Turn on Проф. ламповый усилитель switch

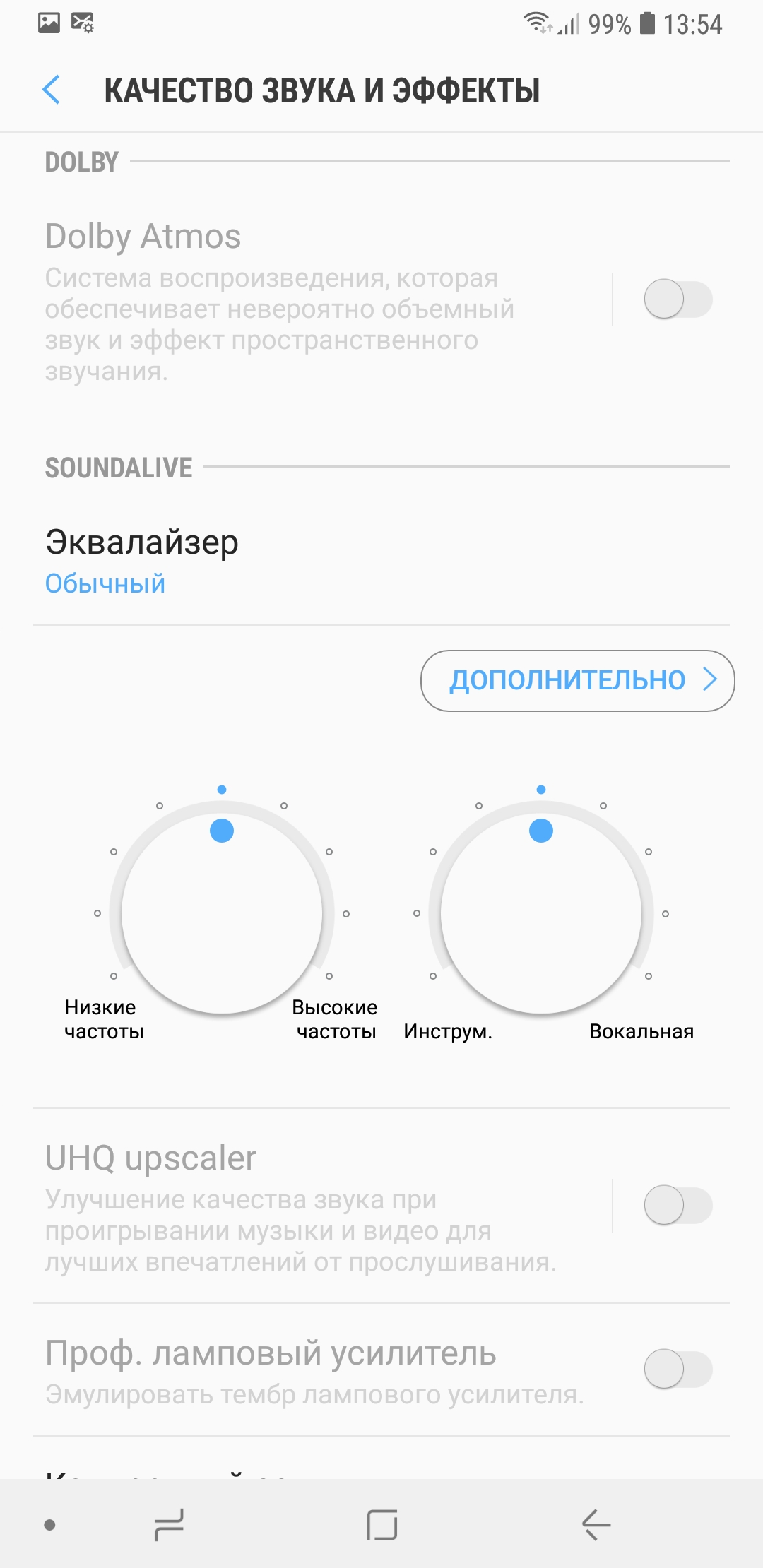click(x=677, y=1369)
